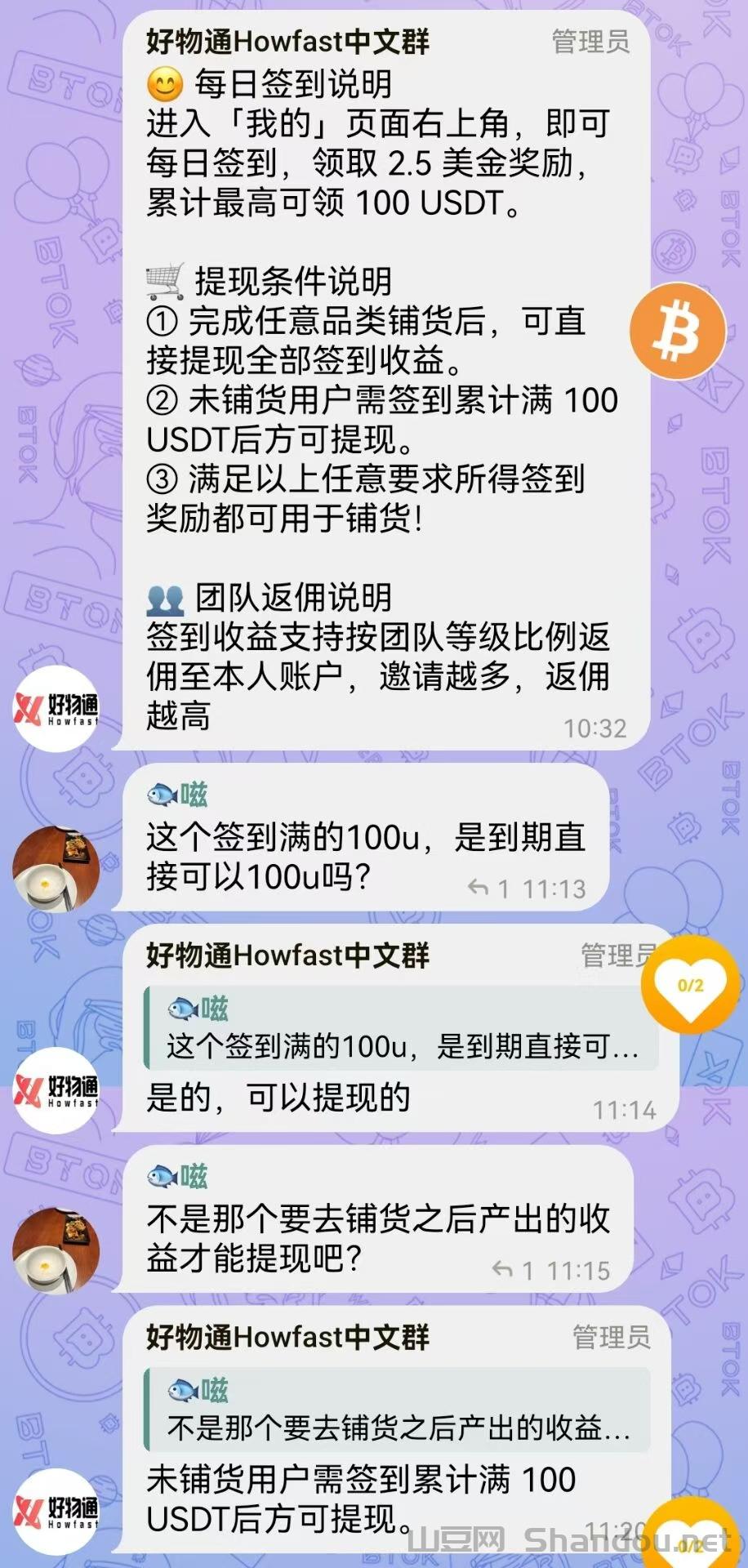Jump to quoted message "不是那个要去铺货之后产出的收益…"
The height and width of the screenshot is (1568, 748).
coord(398,1410)
